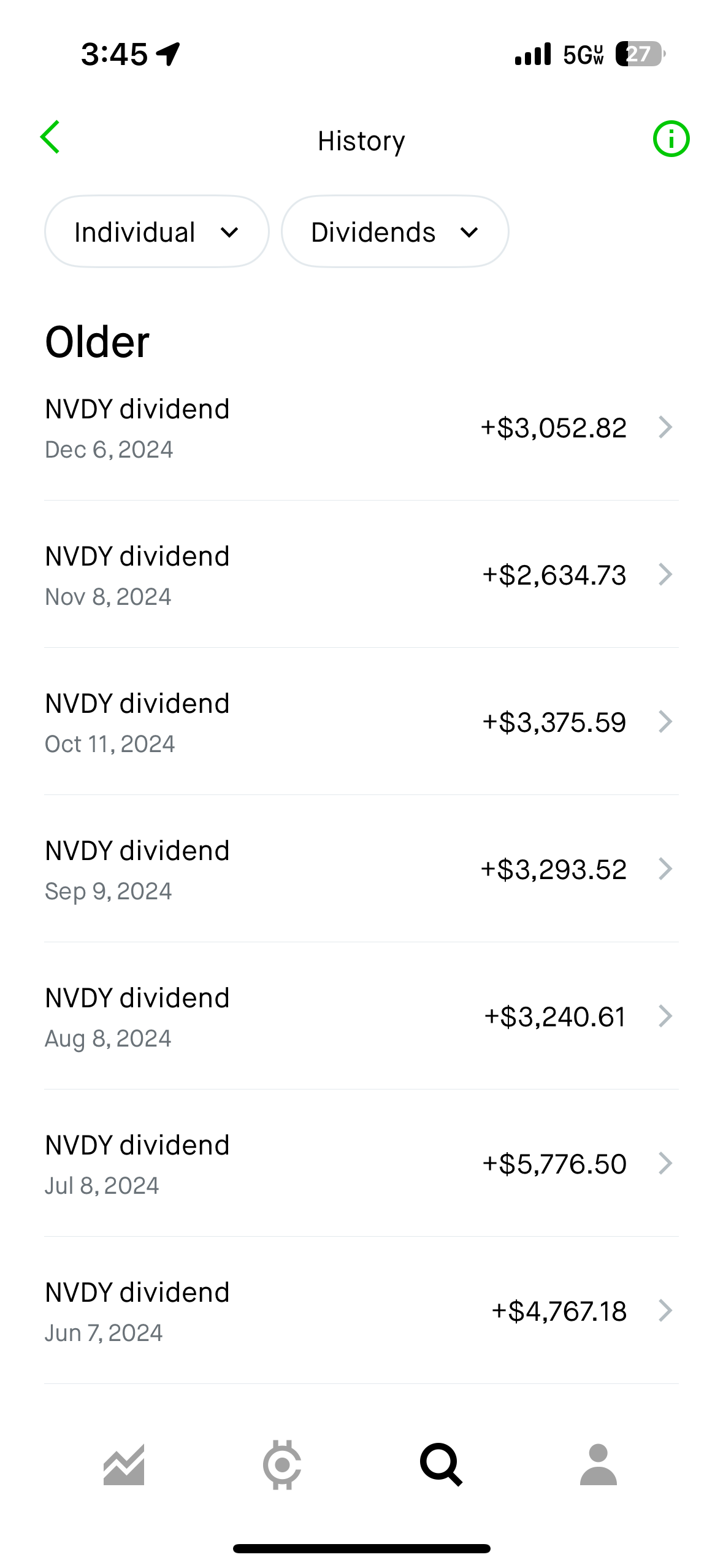
Task: Open the search tab
Action: coord(441,1464)
